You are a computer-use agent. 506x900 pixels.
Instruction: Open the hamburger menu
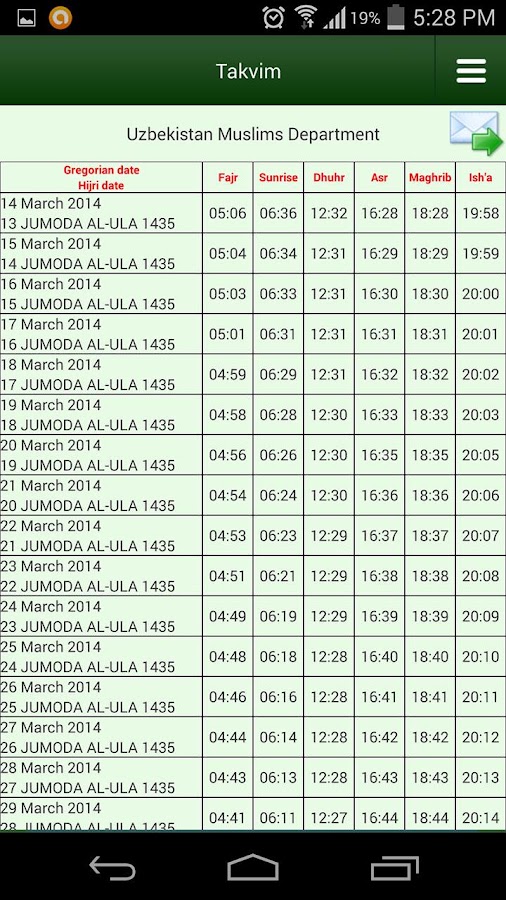pyautogui.click(x=471, y=71)
